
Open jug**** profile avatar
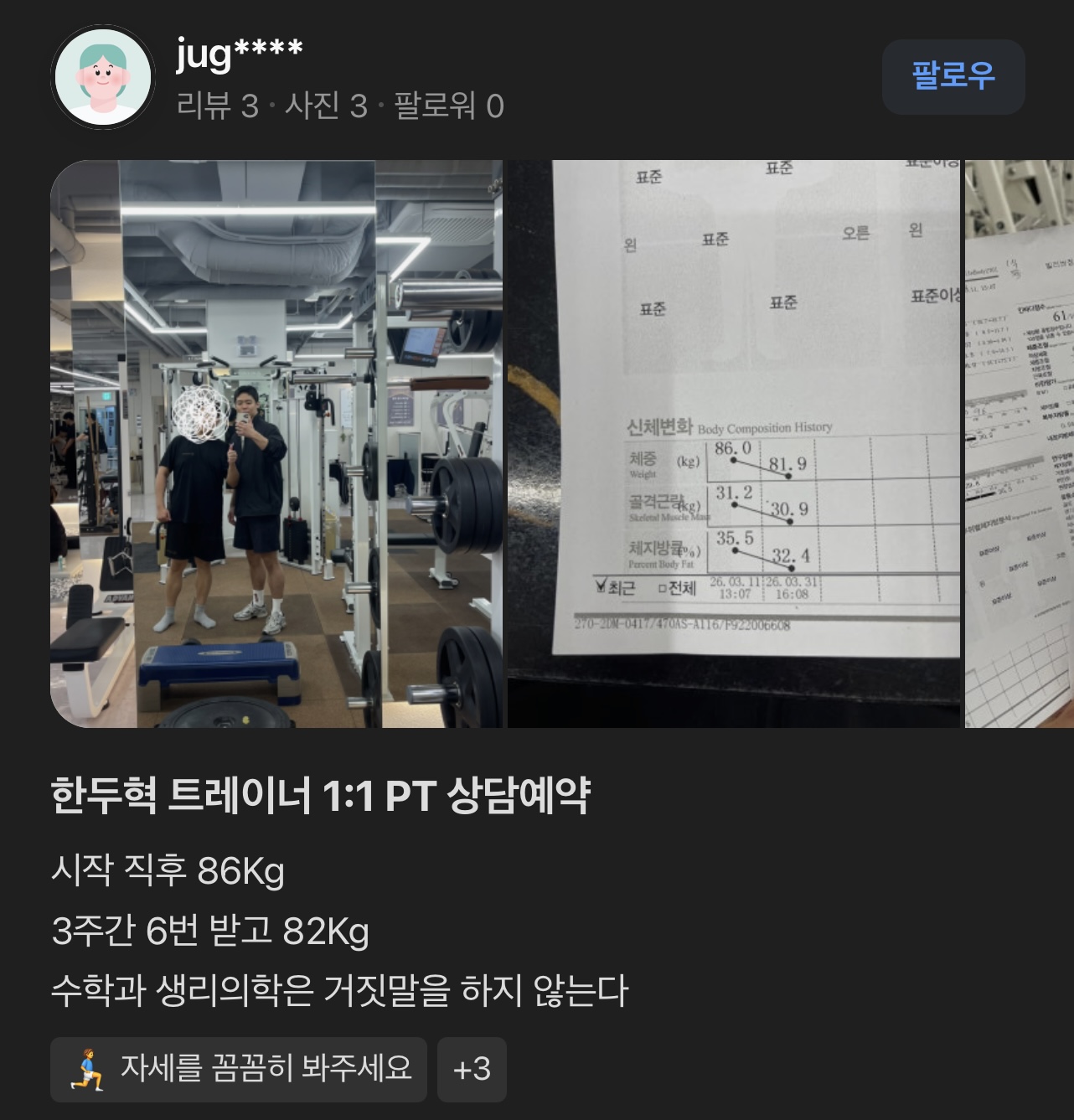[102, 77]
